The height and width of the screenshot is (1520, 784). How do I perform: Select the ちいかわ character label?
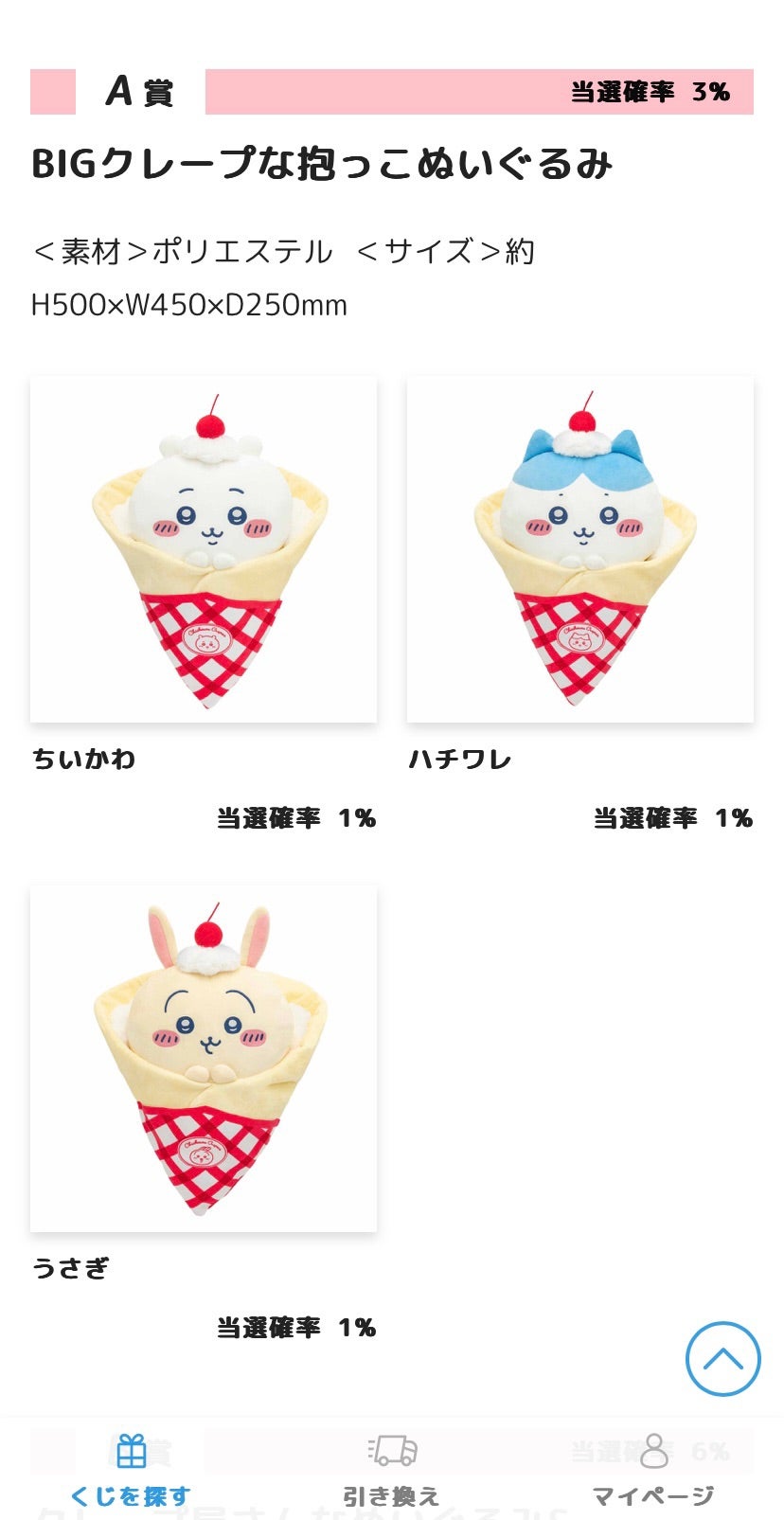[84, 758]
